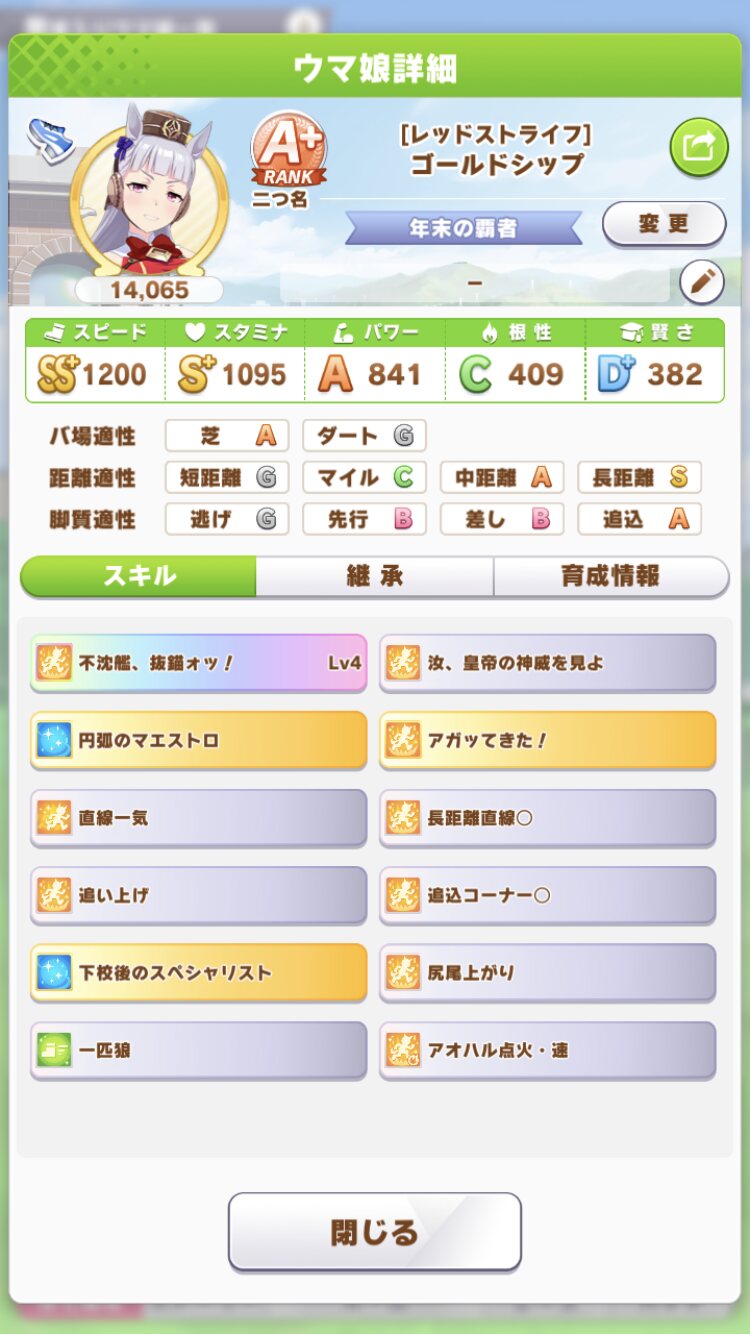This screenshot has height=1334, width=750.
Task: Open the 汝、皇帝の神威を見よ skill
Action: pos(547,662)
